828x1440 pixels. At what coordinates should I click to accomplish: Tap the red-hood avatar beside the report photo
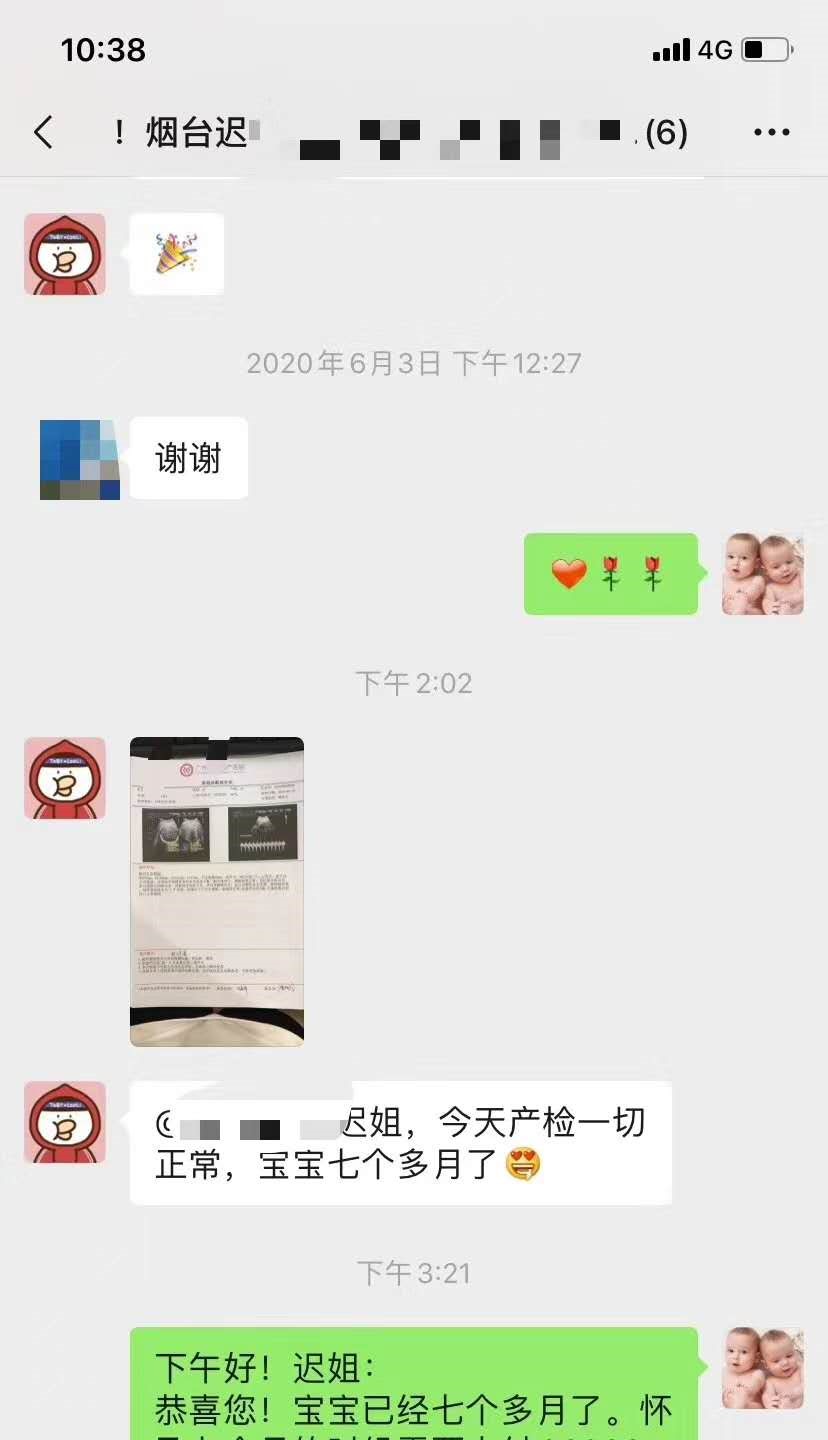65,778
